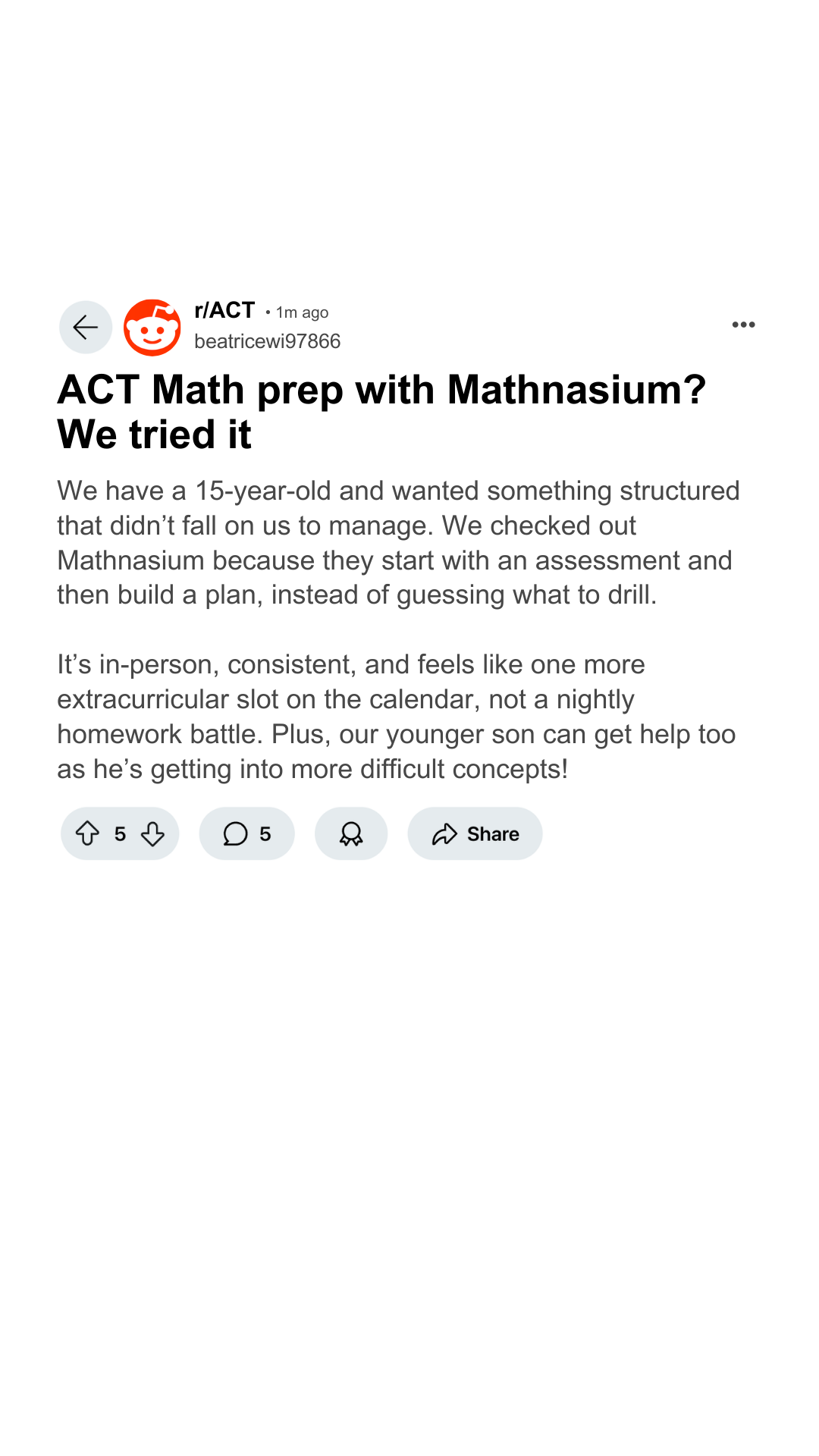Share this post
The height and width of the screenshot is (1456, 819).
click(x=475, y=833)
